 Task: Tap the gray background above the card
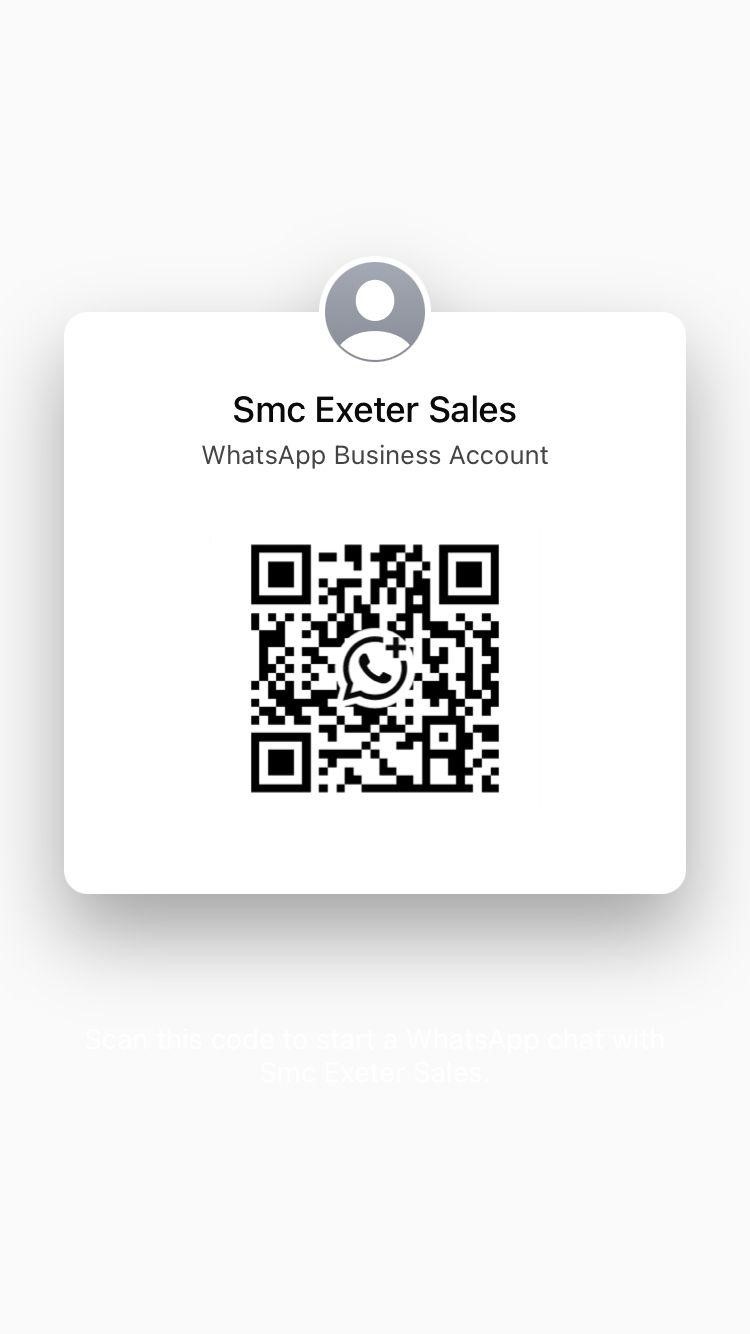pyautogui.click(x=375, y=150)
